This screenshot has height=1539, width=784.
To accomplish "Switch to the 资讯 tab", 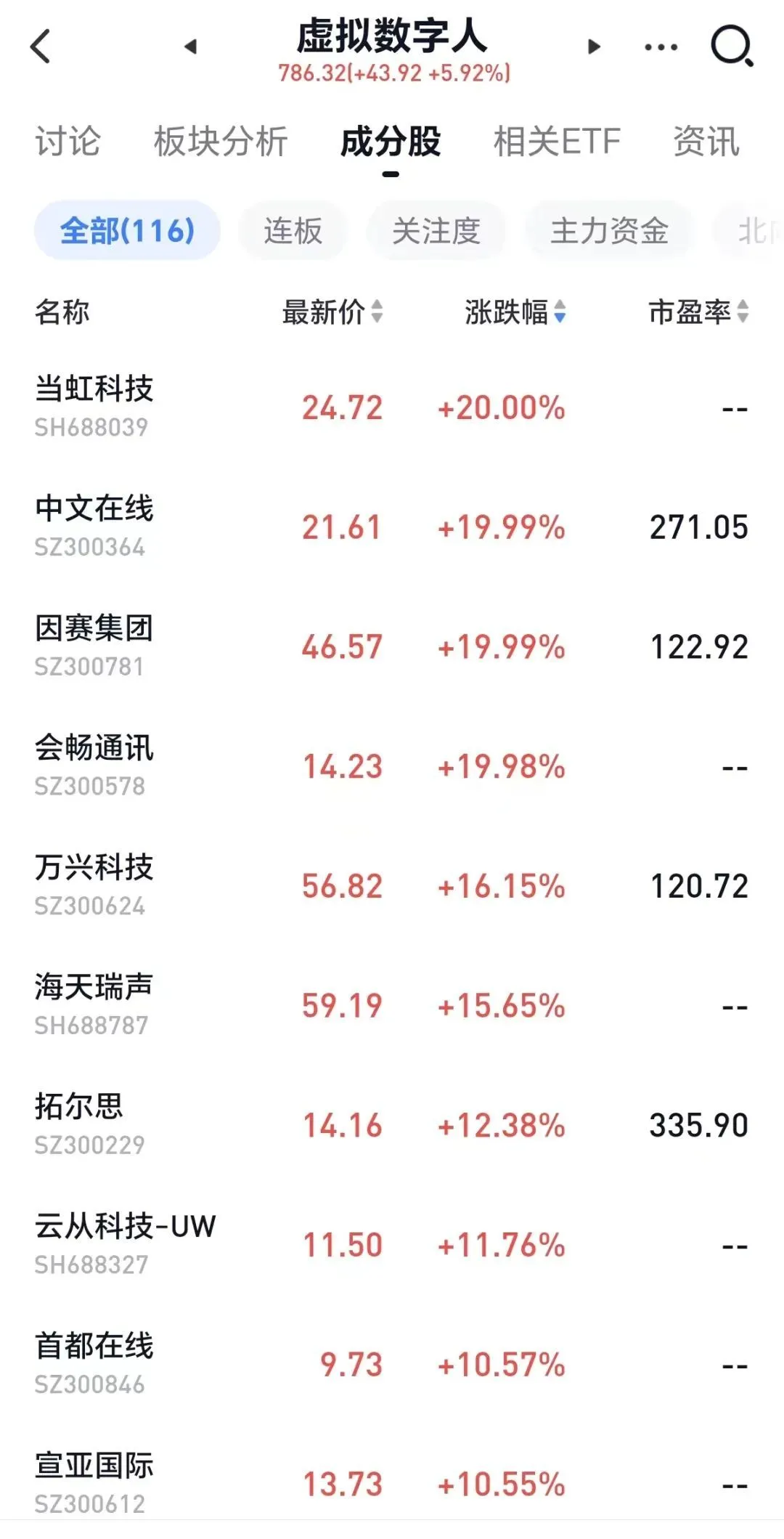I will click(706, 142).
